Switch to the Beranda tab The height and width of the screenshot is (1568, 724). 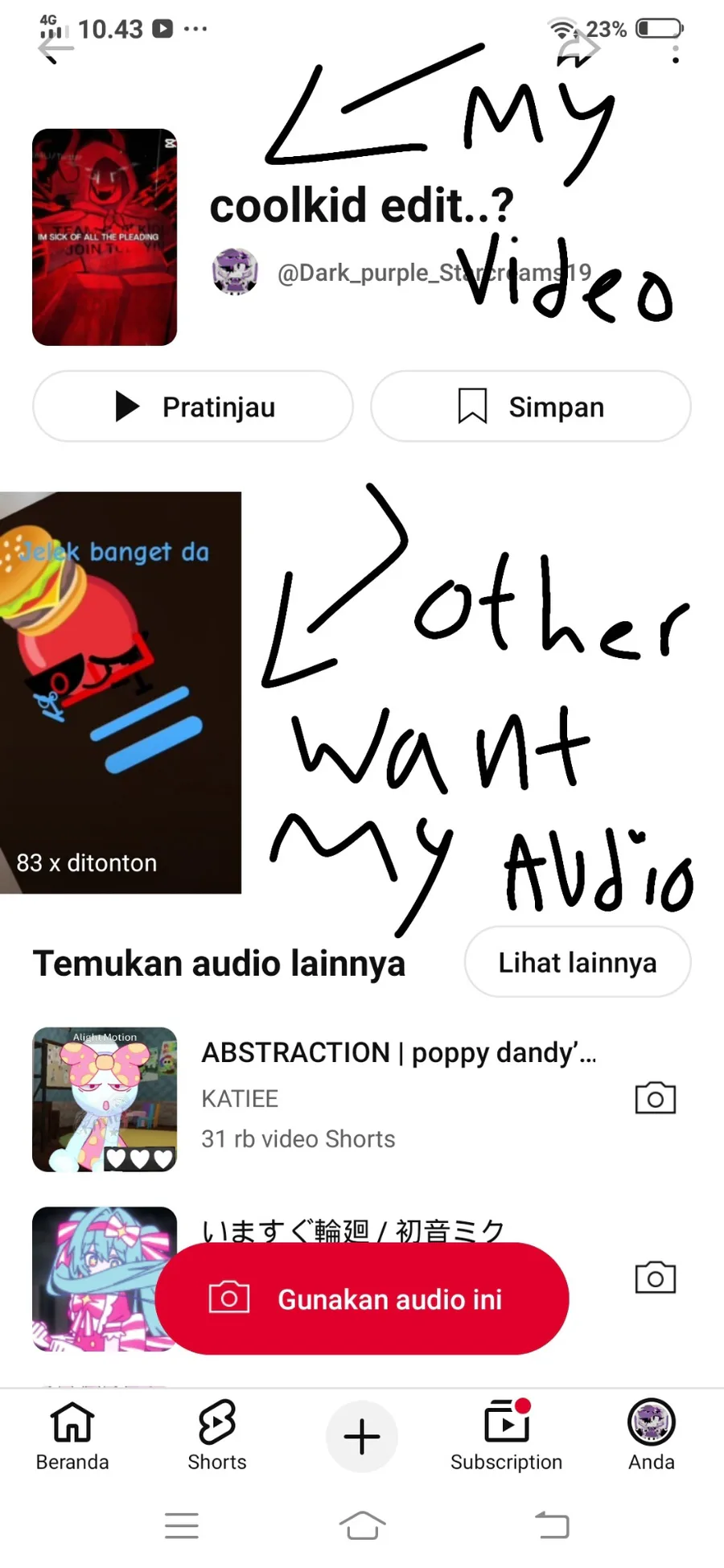pyautogui.click(x=72, y=1436)
